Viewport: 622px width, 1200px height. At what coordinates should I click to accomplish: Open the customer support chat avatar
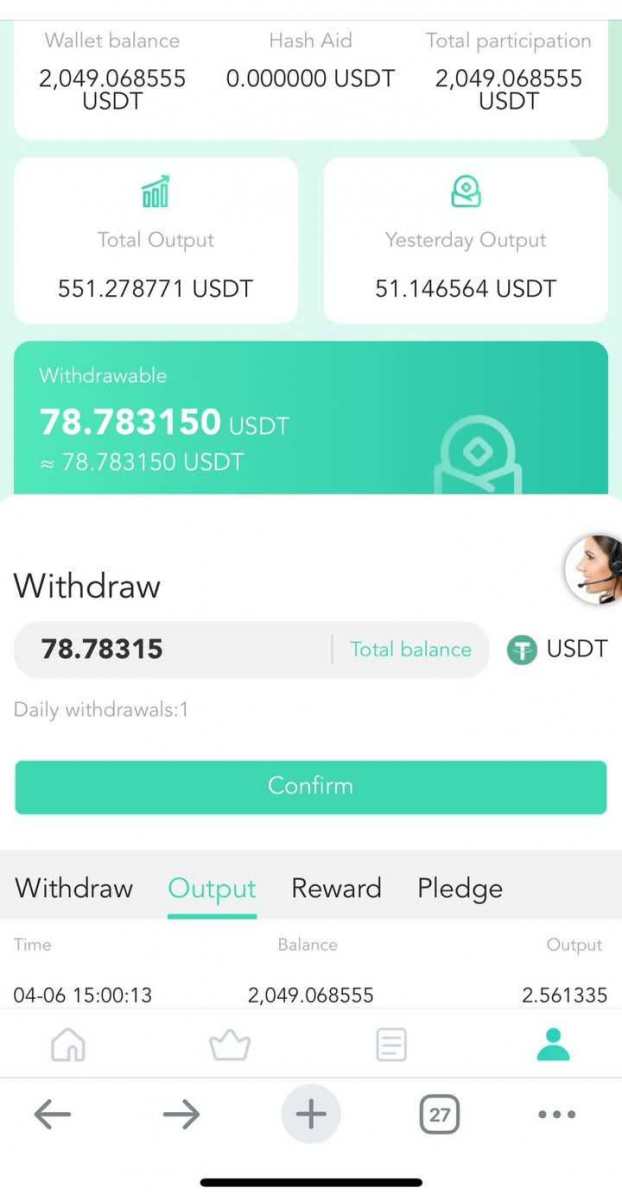596,570
